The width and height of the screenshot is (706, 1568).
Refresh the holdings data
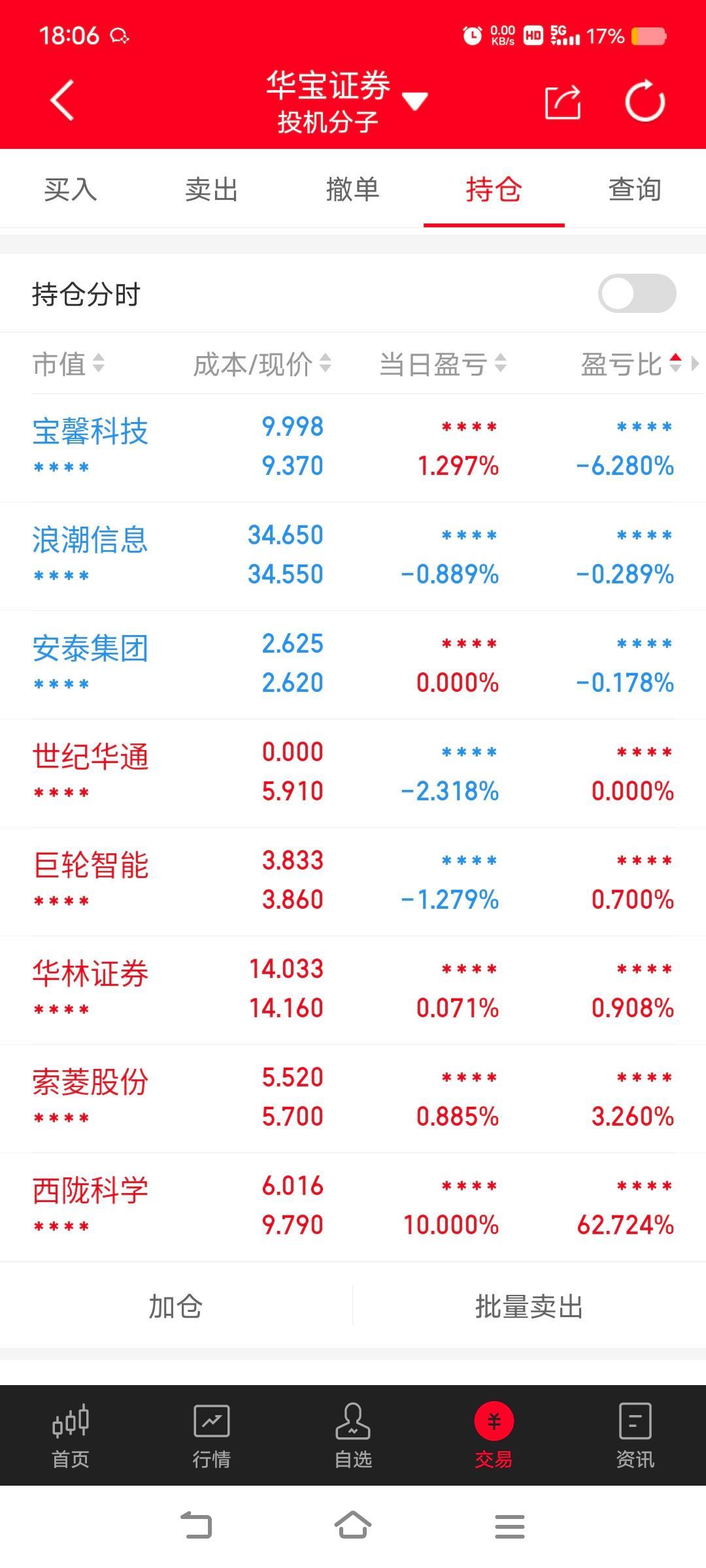645,101
